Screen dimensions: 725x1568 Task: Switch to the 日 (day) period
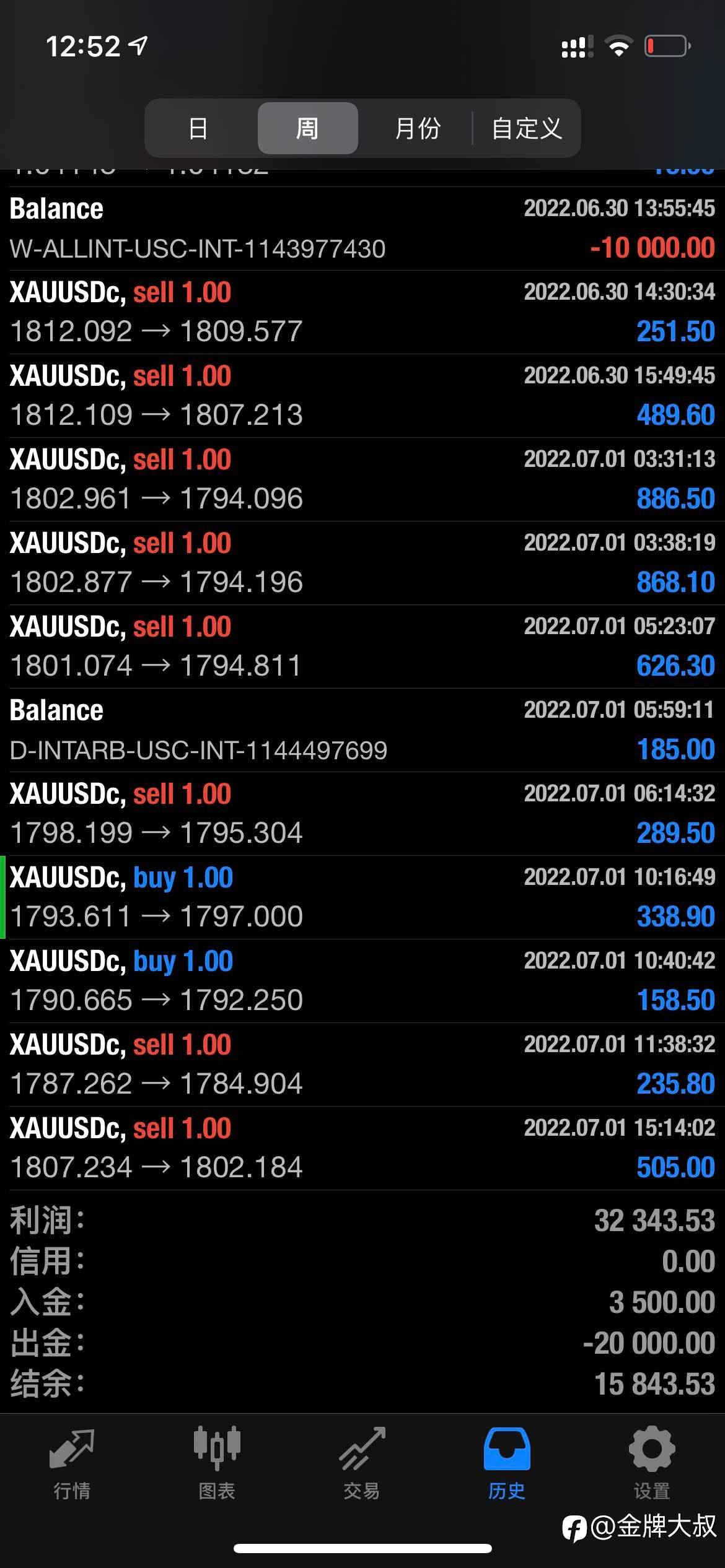(x=198, y=128)
